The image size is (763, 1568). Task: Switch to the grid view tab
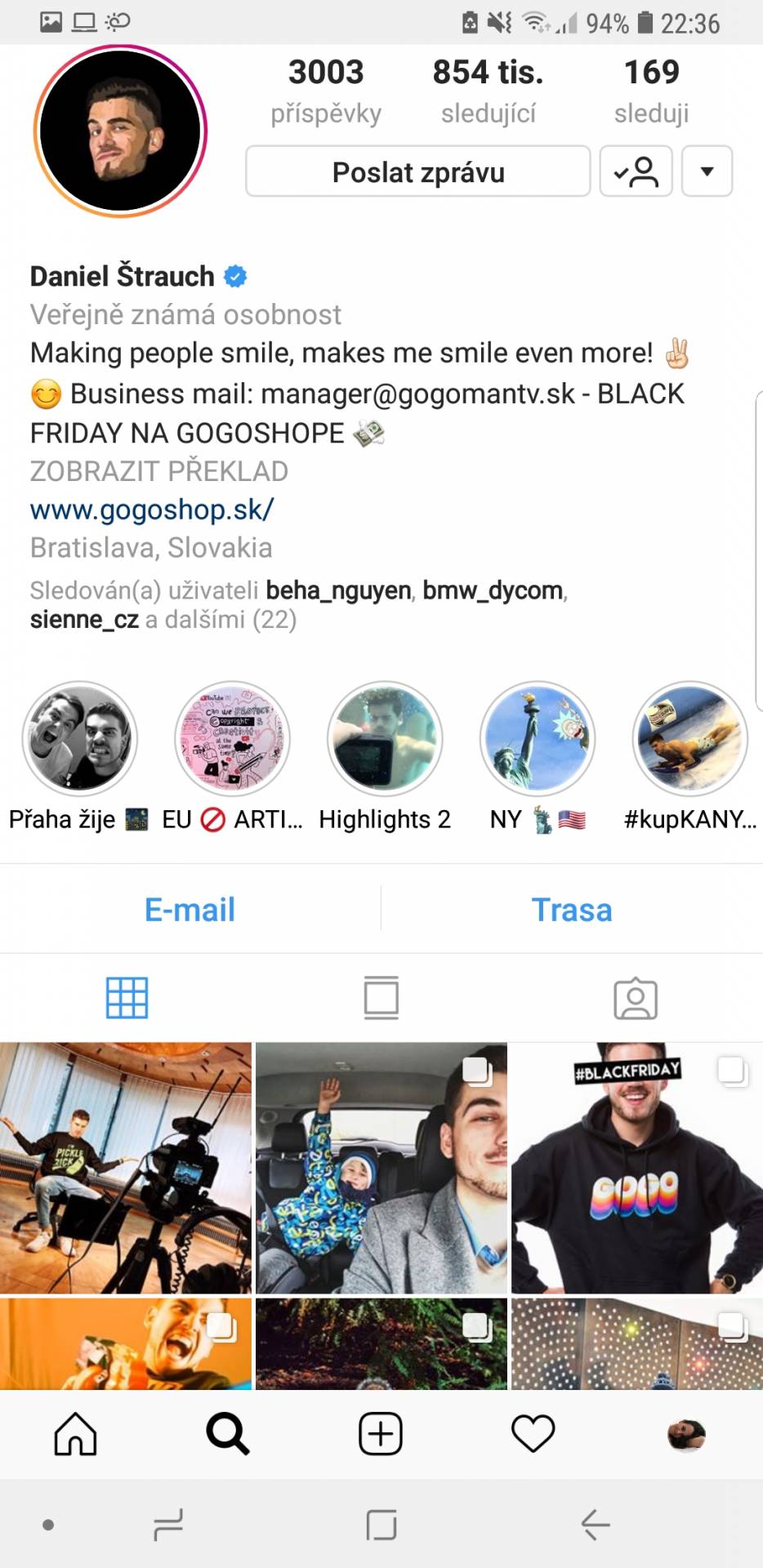pos(127,998)
